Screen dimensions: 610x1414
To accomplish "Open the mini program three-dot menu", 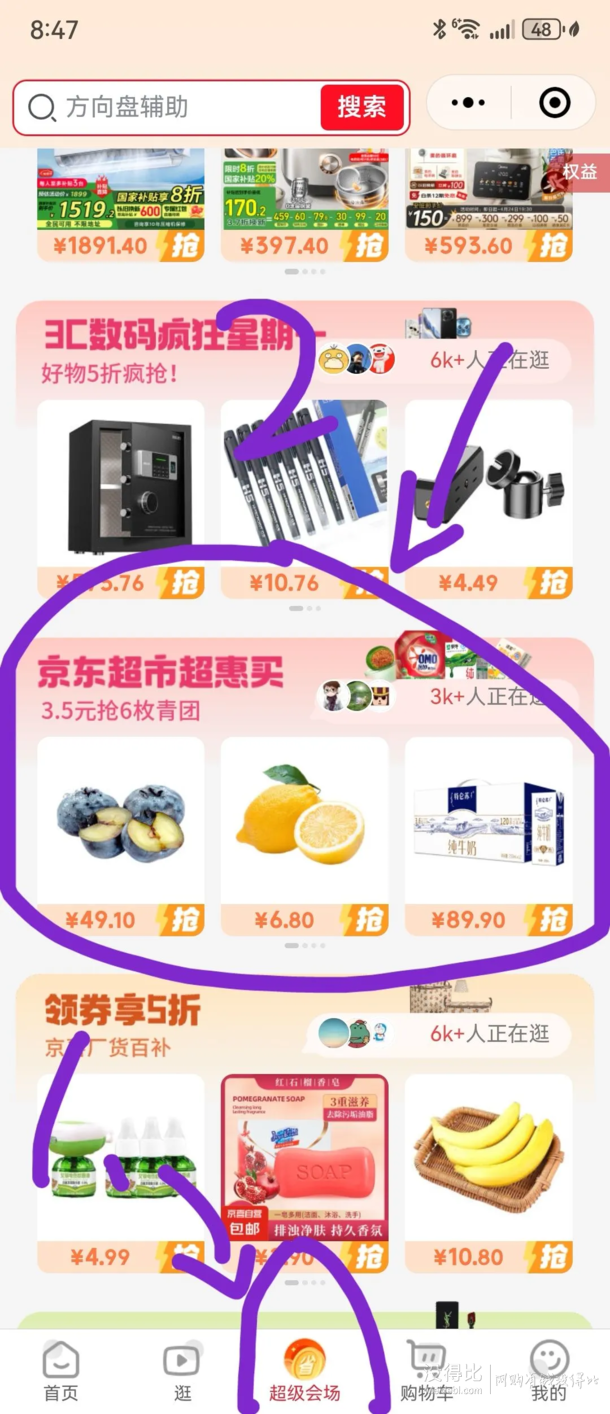I will coord(469,103).
